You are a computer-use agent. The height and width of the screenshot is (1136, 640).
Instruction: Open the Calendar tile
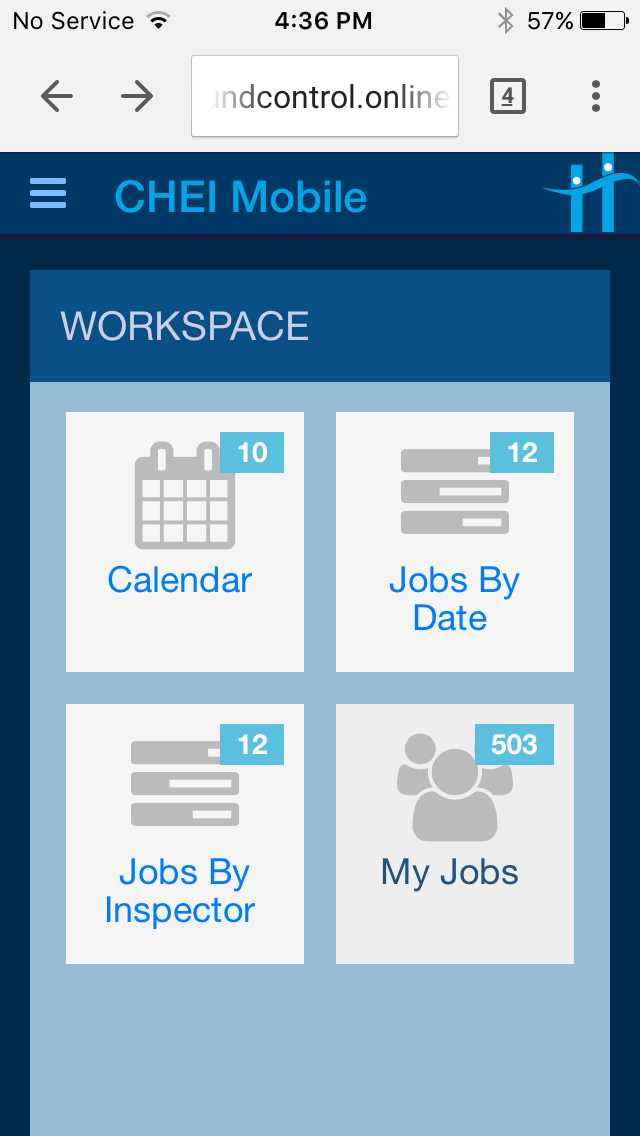tap(185, 541)
